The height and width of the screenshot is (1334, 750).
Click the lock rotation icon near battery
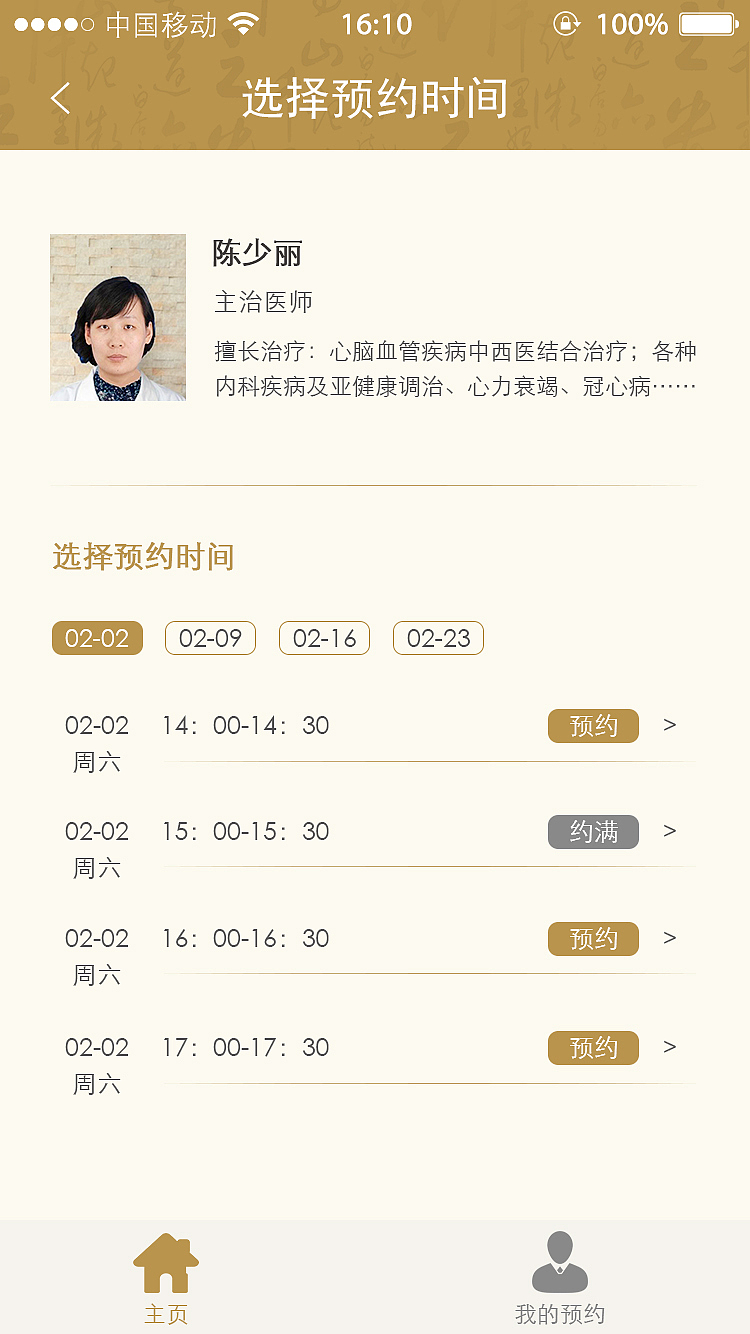[566, 23]
